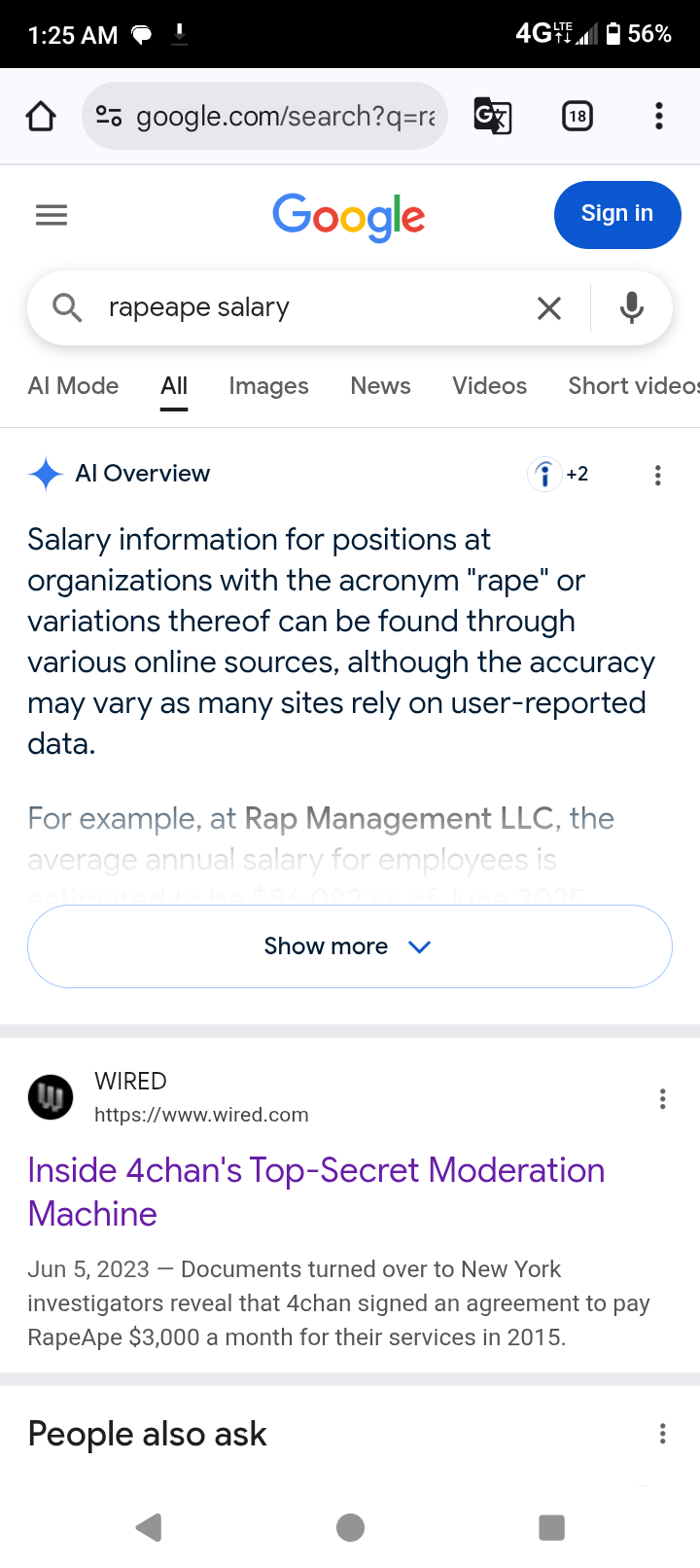The width and height of the screenshot is (700, 1568).
Task: Tap the URL address bar
Action: click(x=264, y=117)
